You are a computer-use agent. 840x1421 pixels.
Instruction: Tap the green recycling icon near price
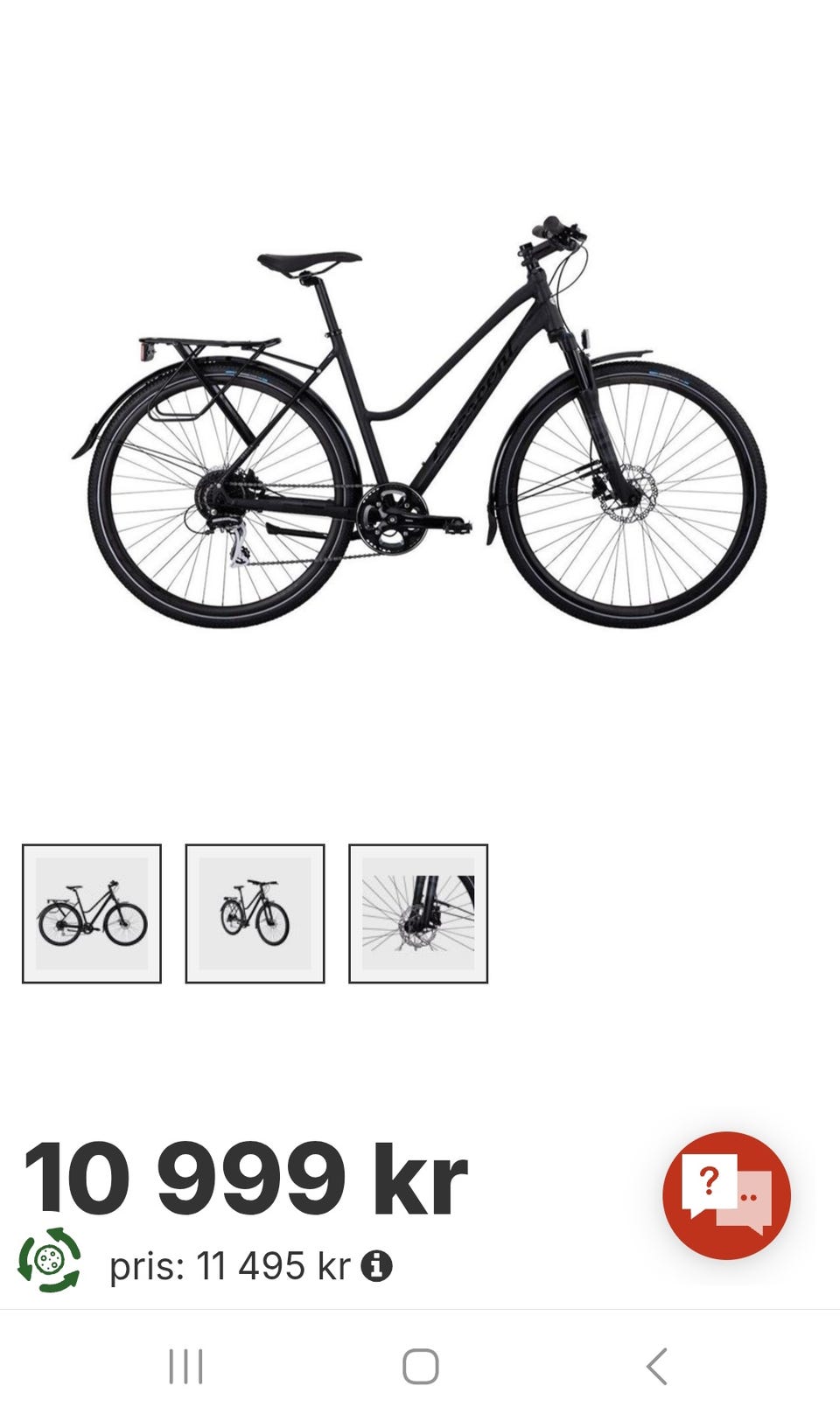pos(49,1260)
